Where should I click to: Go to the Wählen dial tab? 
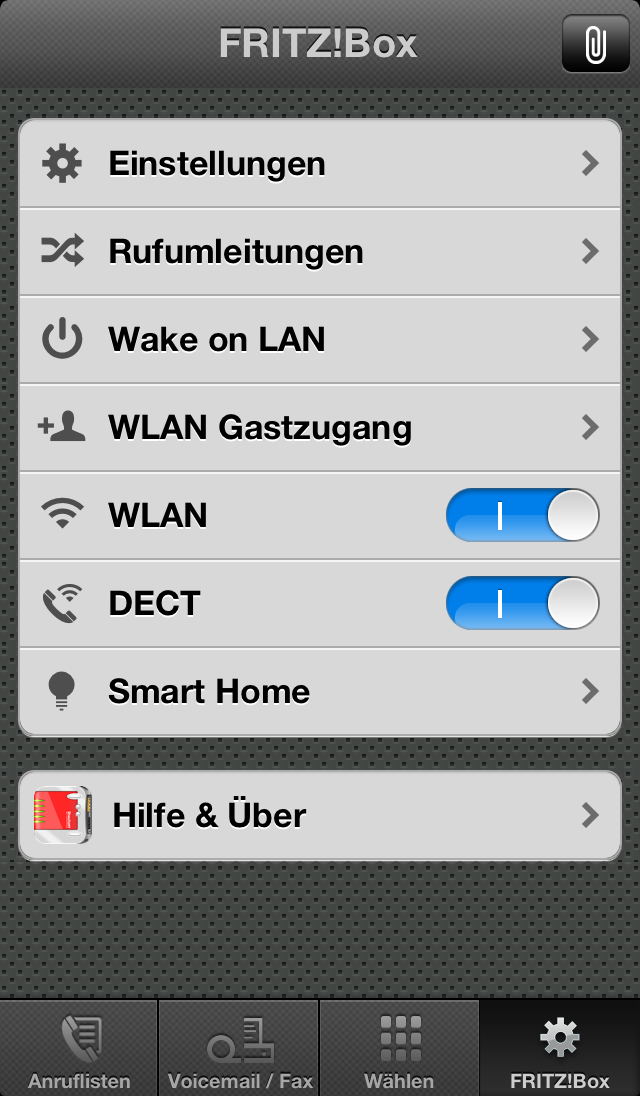click(x=399, y=1050)
